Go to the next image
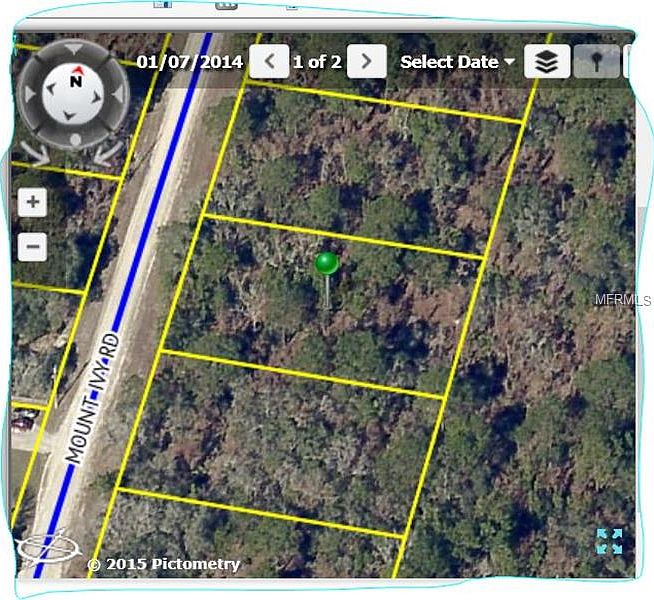The width and height of the screenshot is (654, 600). tap(367, 62)
